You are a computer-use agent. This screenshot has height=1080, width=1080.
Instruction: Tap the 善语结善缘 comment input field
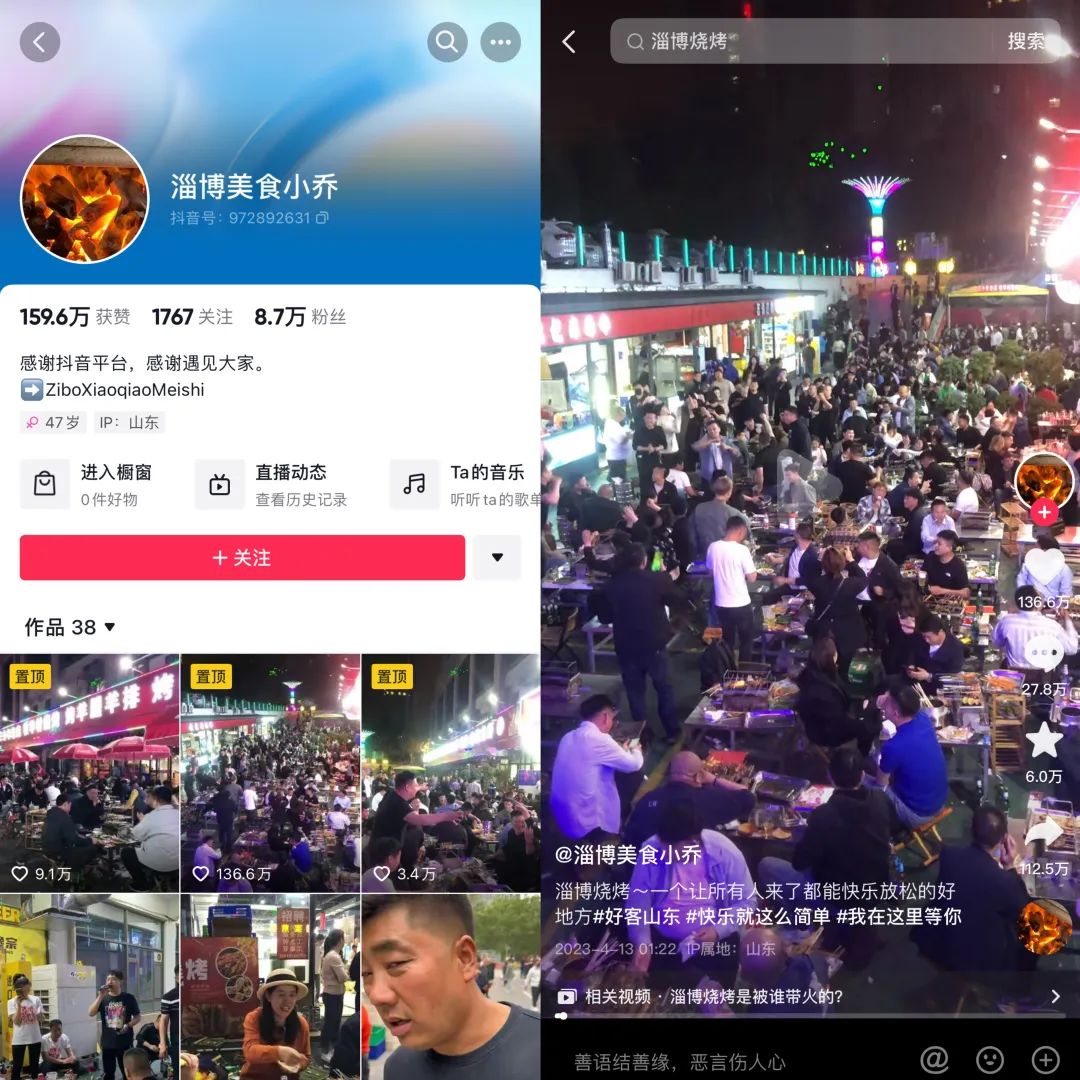click(720, 1060)
